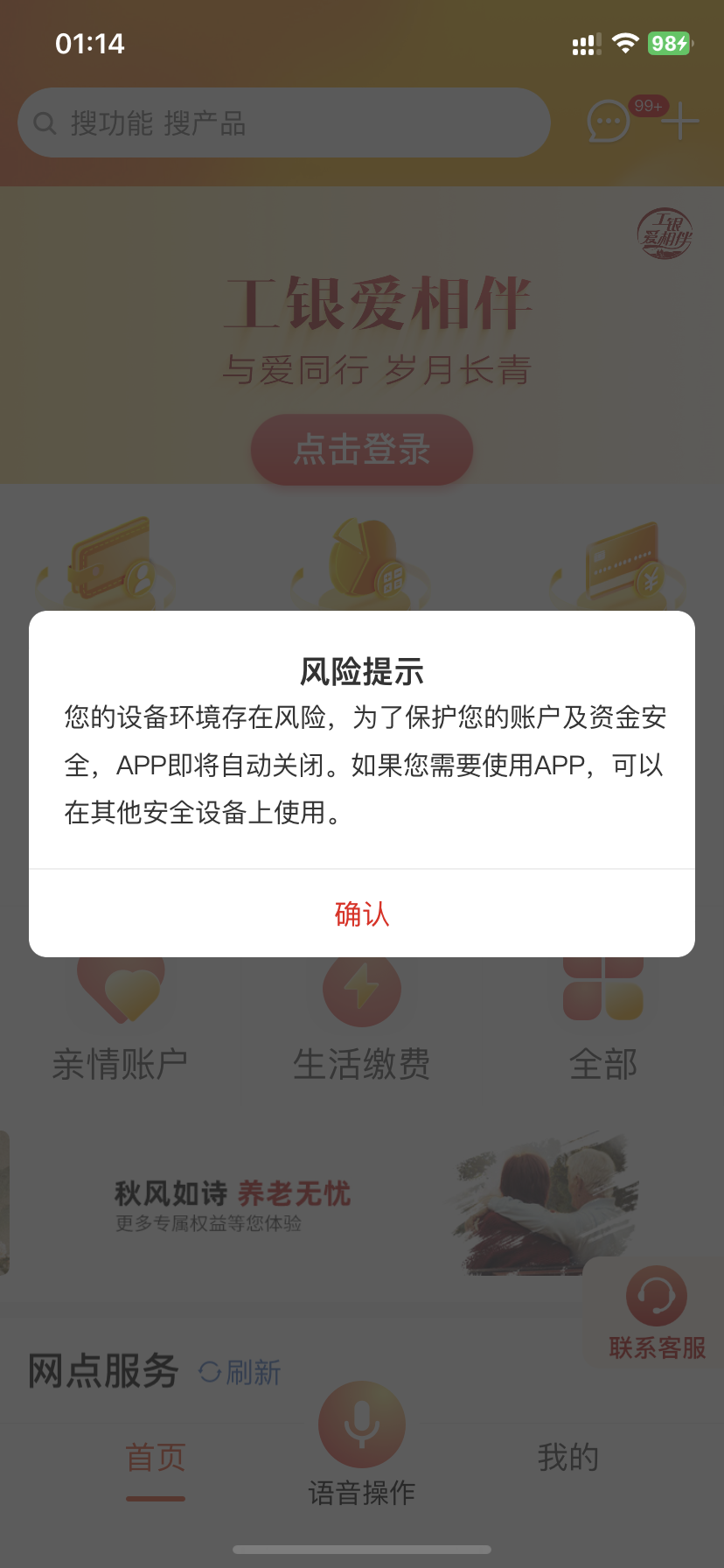Click the plus icon in the top bar
The width and height of the screenshot is (724, 1568).
tap(679, 122)
